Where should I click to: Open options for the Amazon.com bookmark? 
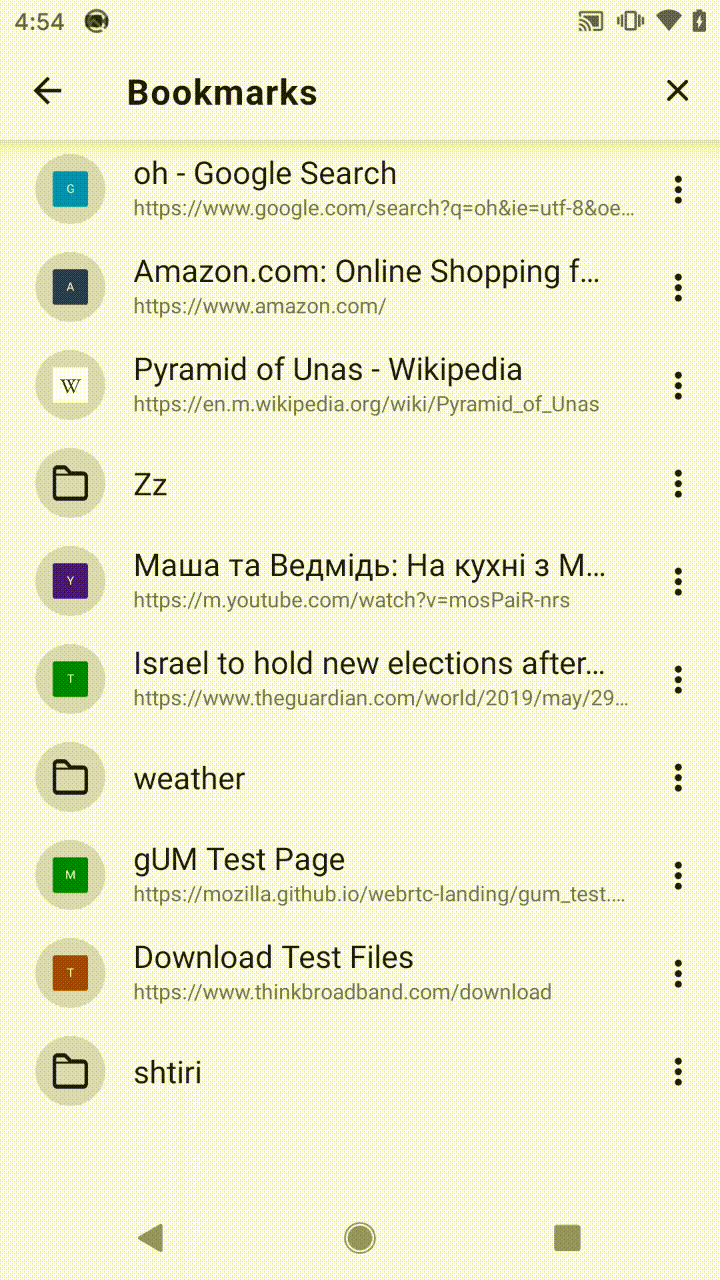(x=677, y=287)
